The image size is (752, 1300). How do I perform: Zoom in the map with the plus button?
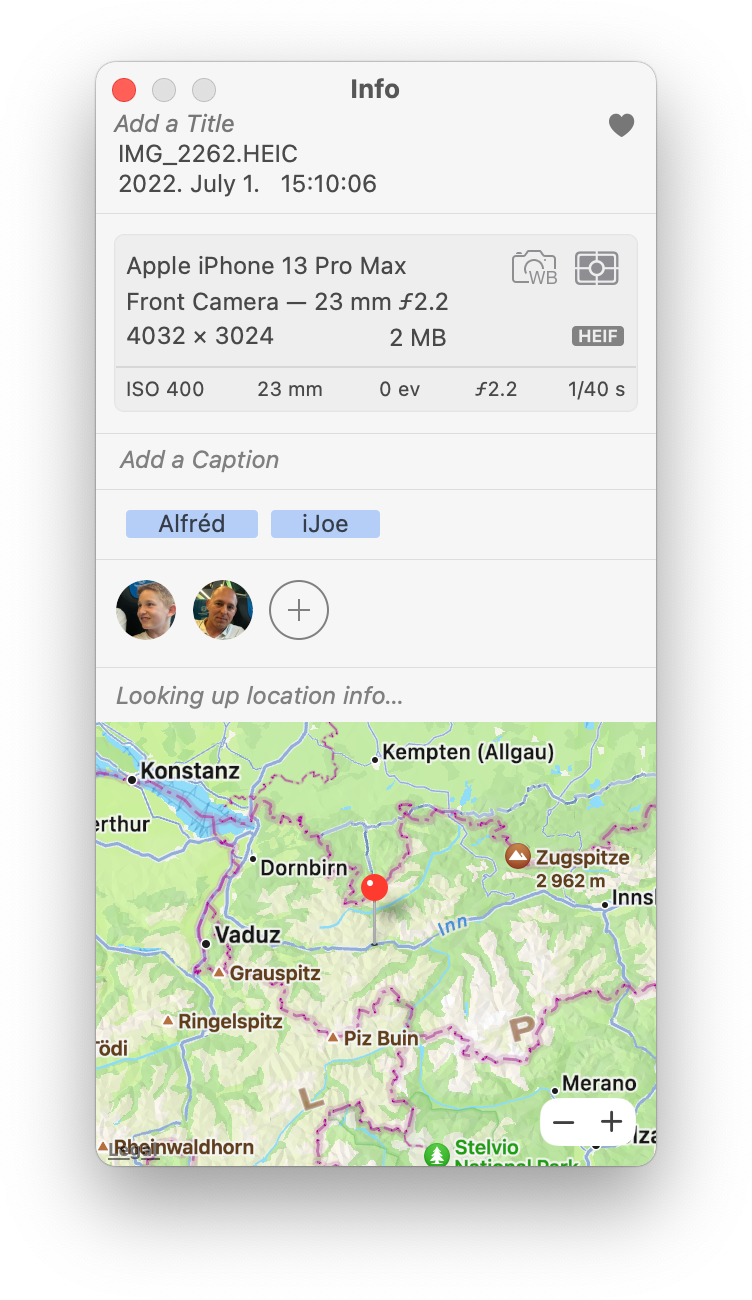(x=611, y=1122)
